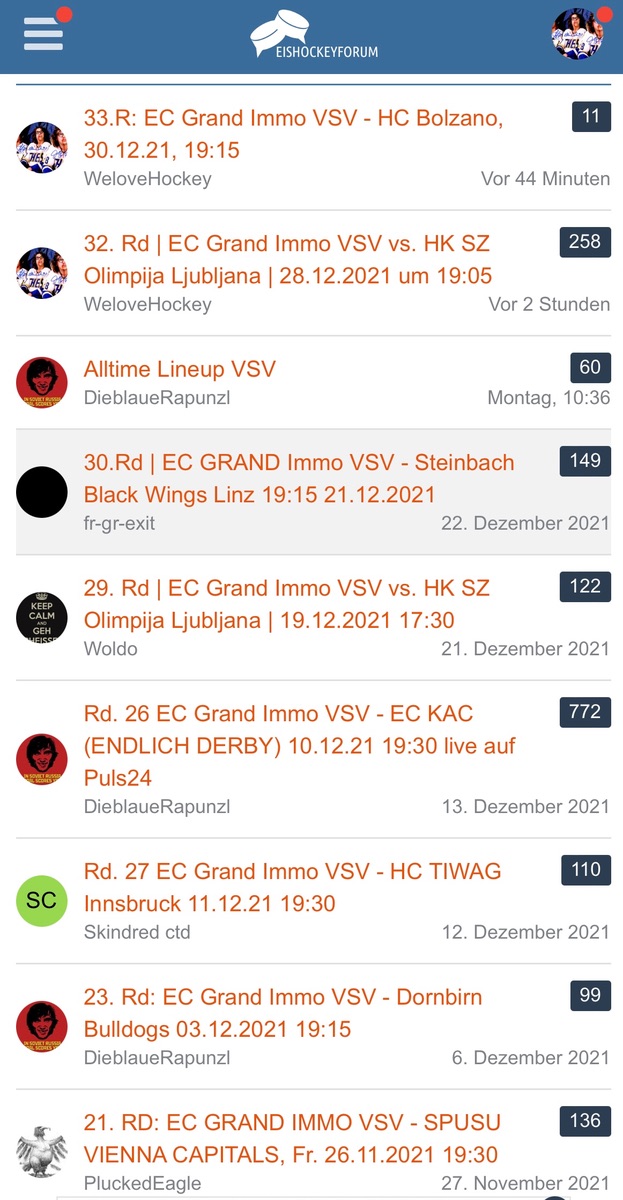Go to the Eishockeyforum home logo
Screen dimensions: 623x1200
(x=314, y=35)
